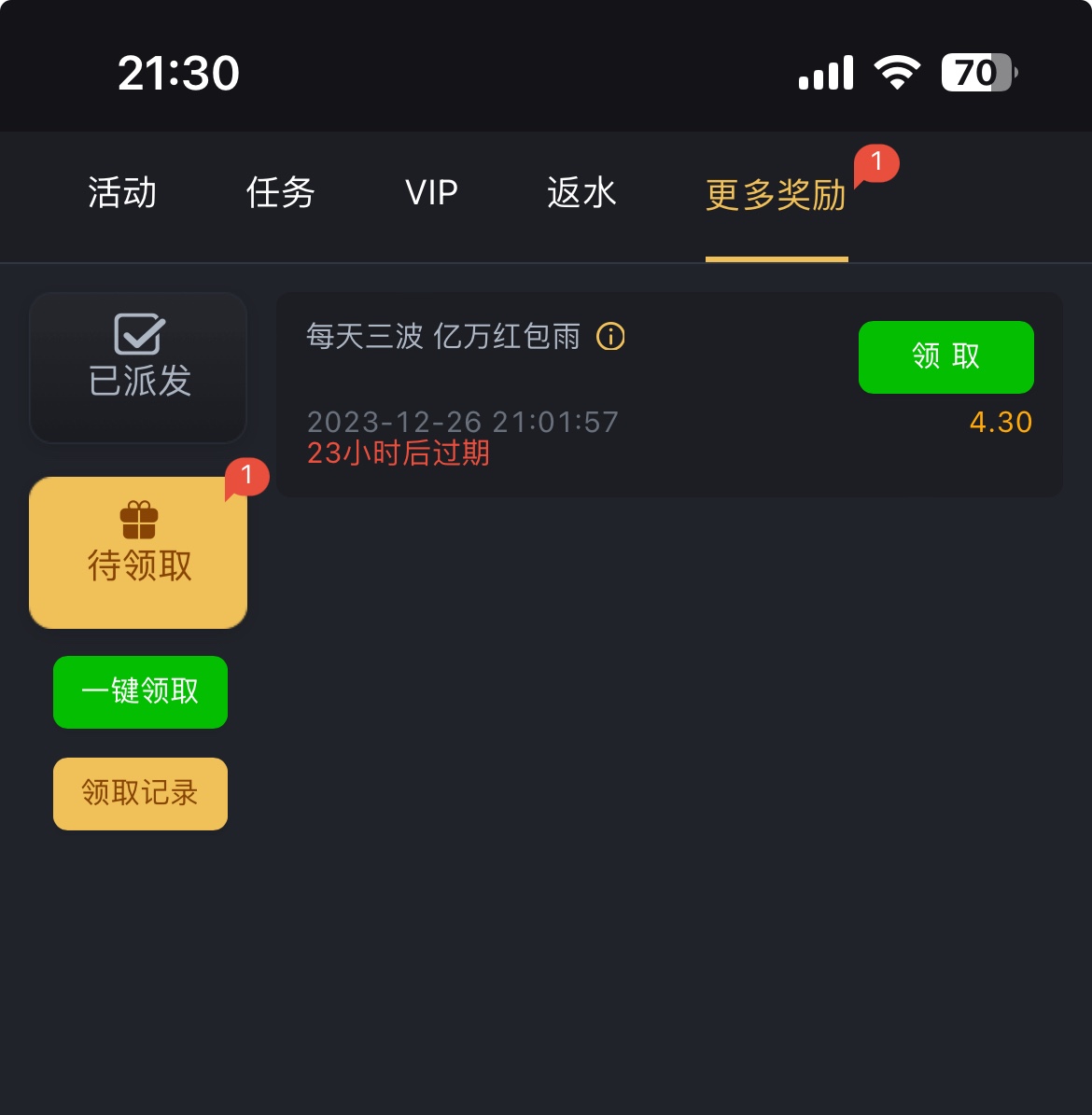Select the 待领取 category
This screenshot has width=1092, height=1115.
pyautogui.click(x=138, y=552)
